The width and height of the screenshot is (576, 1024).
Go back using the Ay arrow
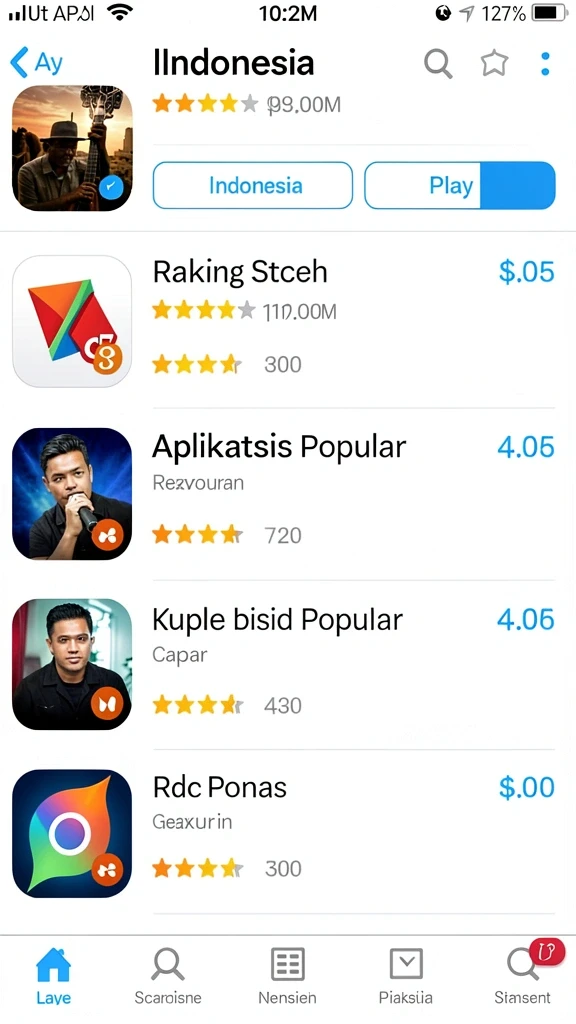37,63
